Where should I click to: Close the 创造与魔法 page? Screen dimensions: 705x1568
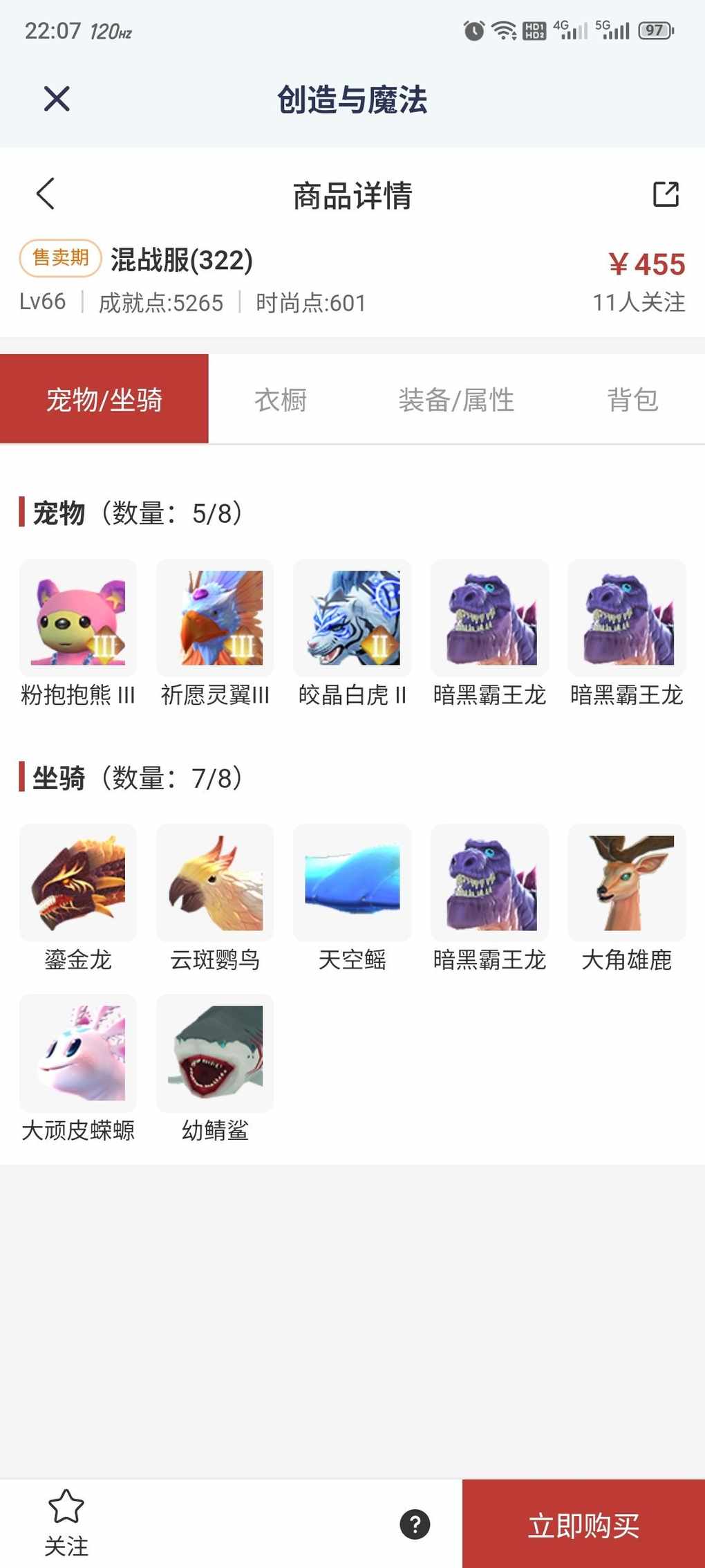[57, 99]
